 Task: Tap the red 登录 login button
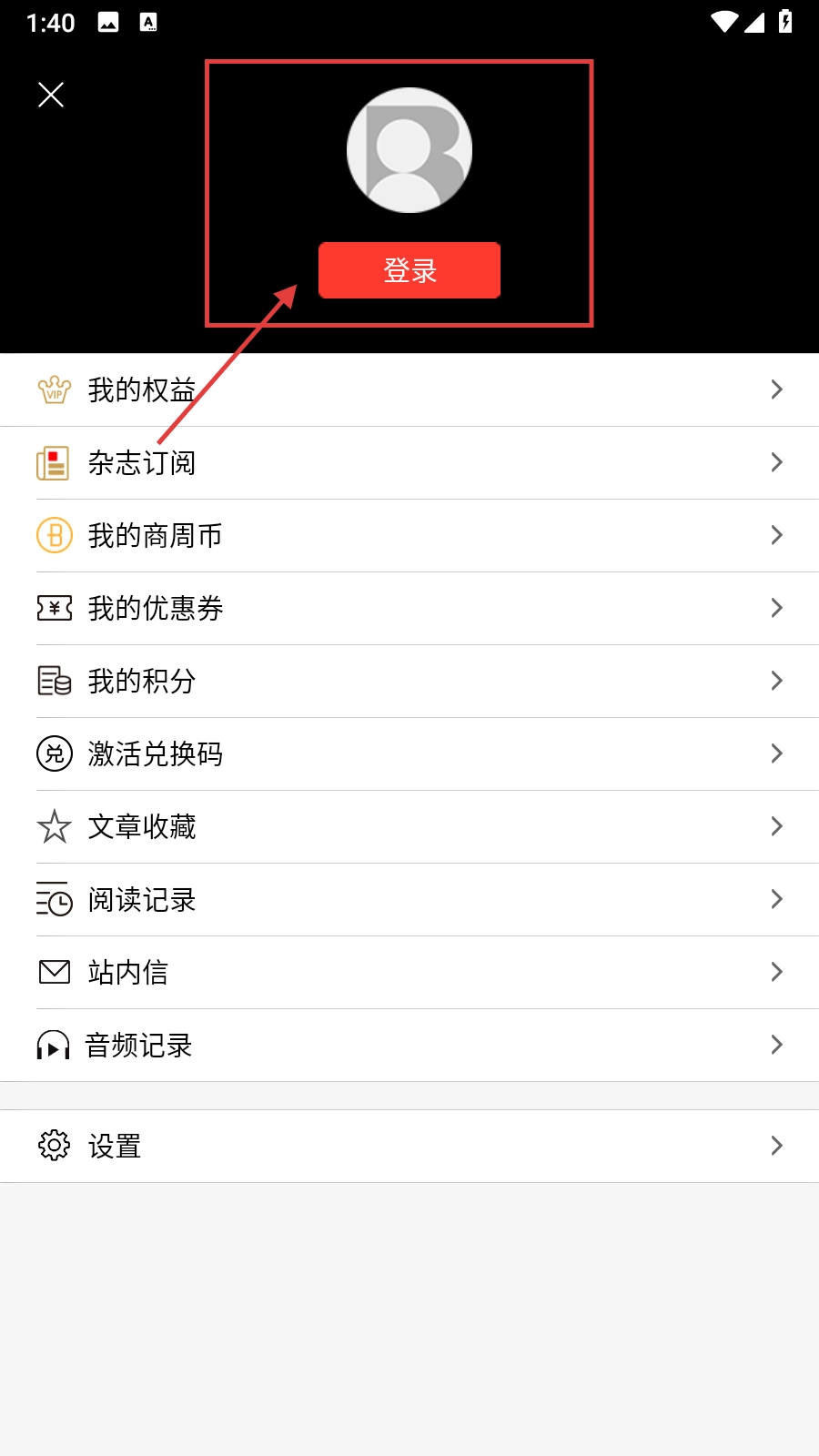coord(409,270)
